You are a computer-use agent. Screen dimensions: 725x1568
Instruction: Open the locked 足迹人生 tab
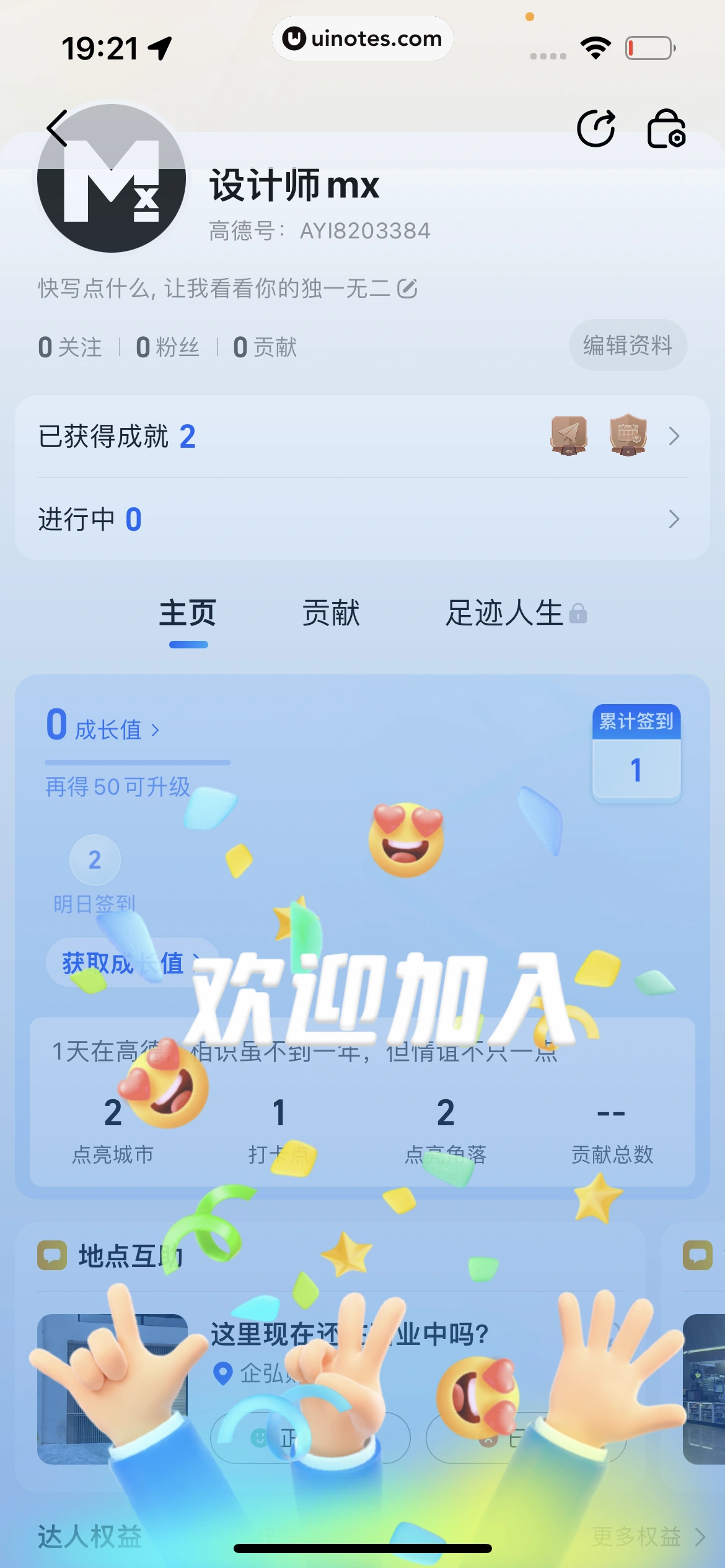pos(505,612)
